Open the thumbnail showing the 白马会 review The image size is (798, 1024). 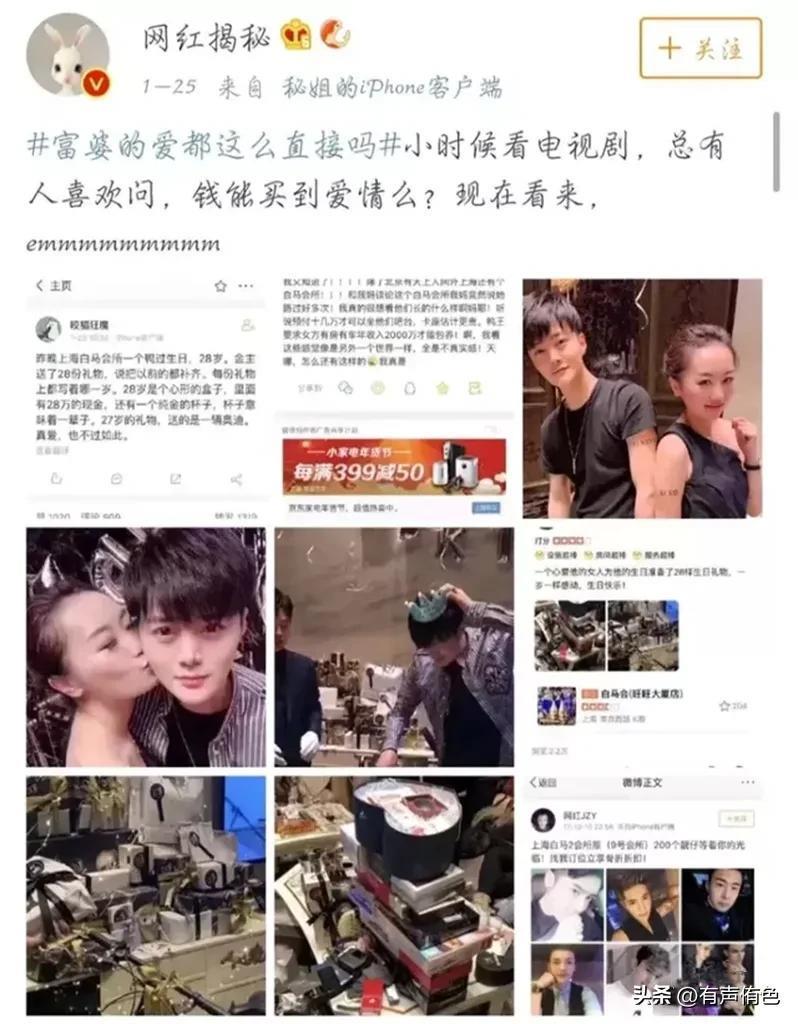click(642, 646)
